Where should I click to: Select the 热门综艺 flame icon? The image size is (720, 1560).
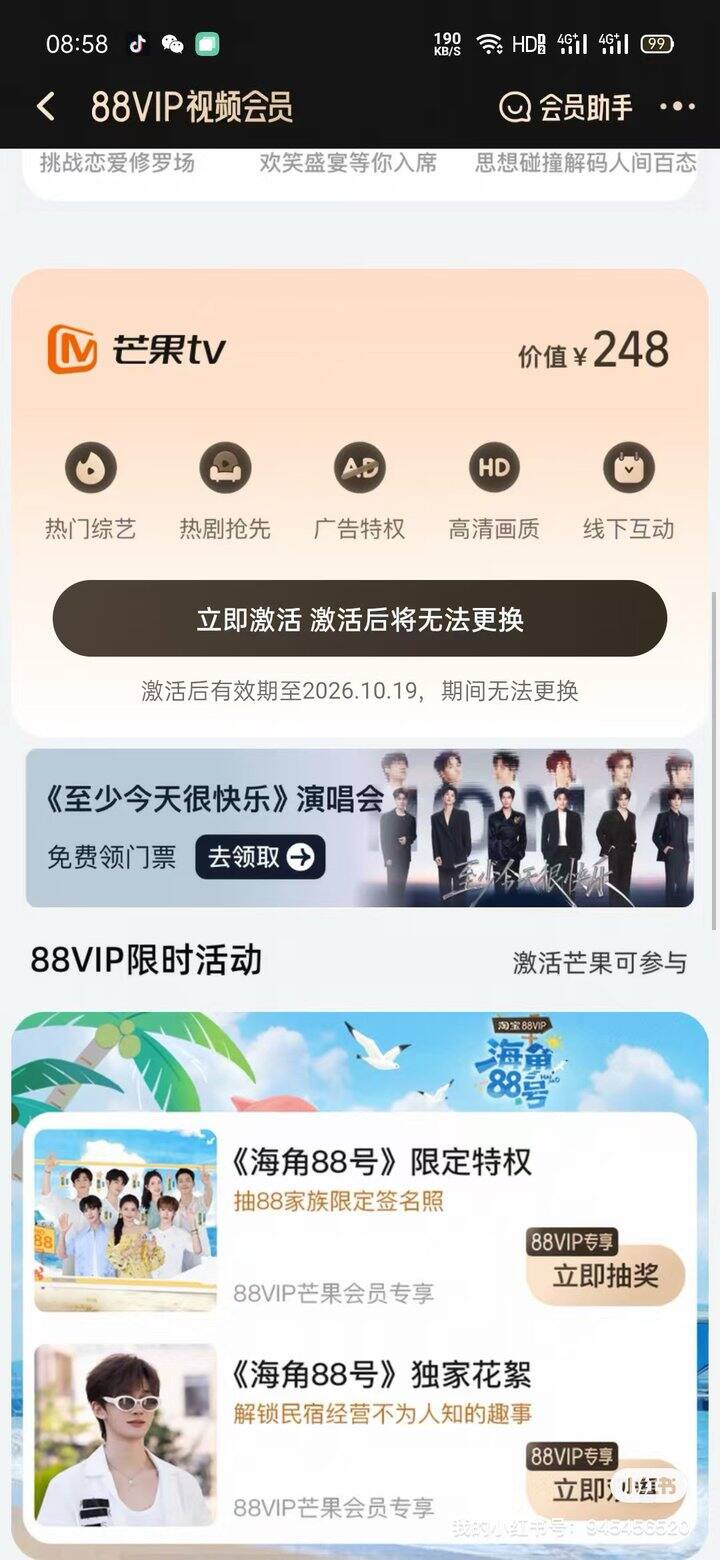click(91, 469)
